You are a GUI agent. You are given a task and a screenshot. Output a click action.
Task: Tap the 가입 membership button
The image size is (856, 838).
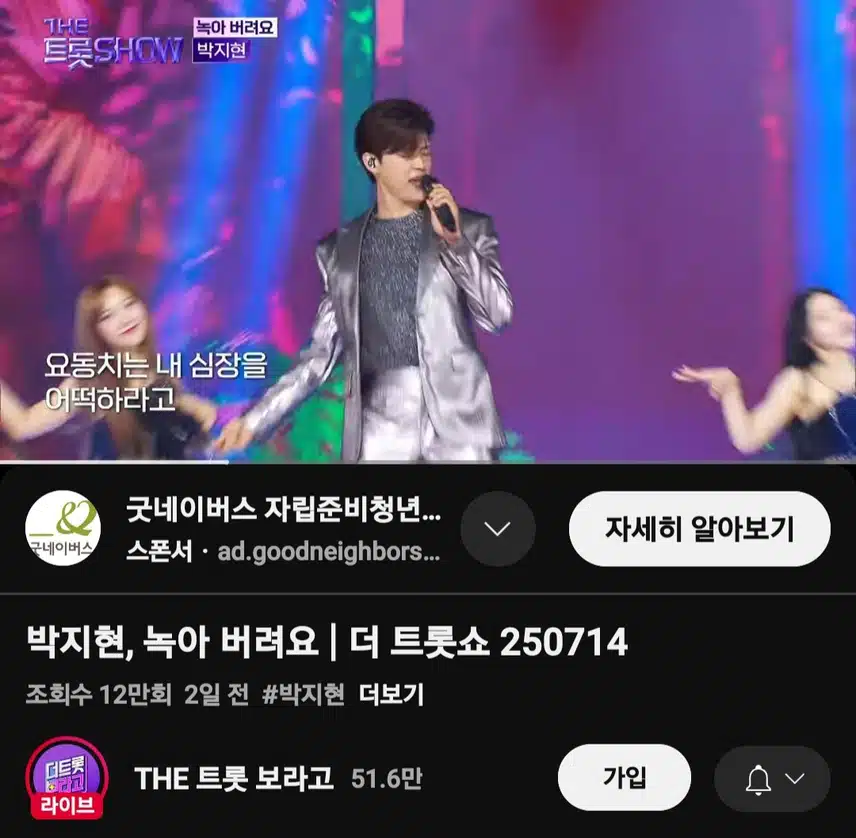[624, 778]
